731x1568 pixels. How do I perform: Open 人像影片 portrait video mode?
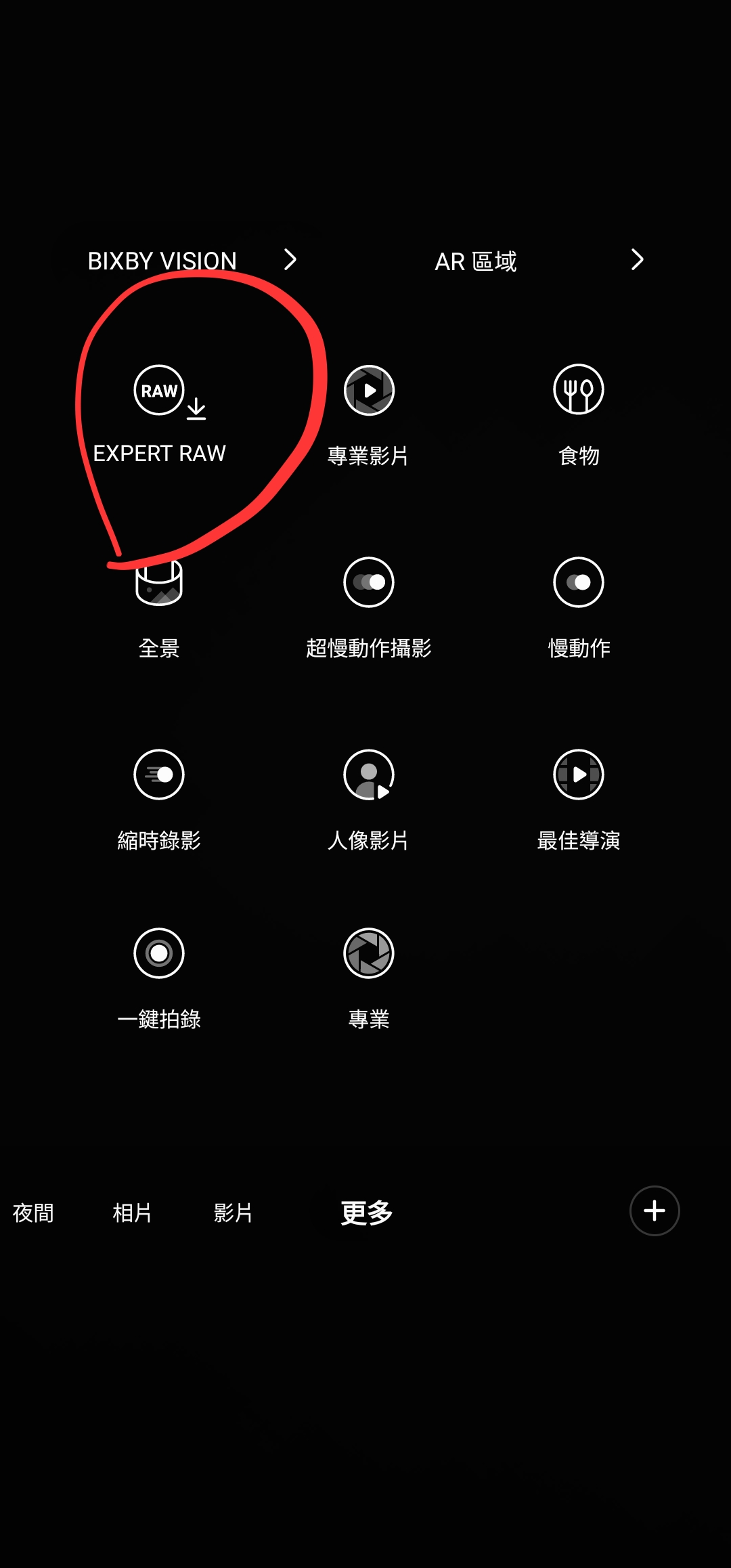click(x=369, y=775)
